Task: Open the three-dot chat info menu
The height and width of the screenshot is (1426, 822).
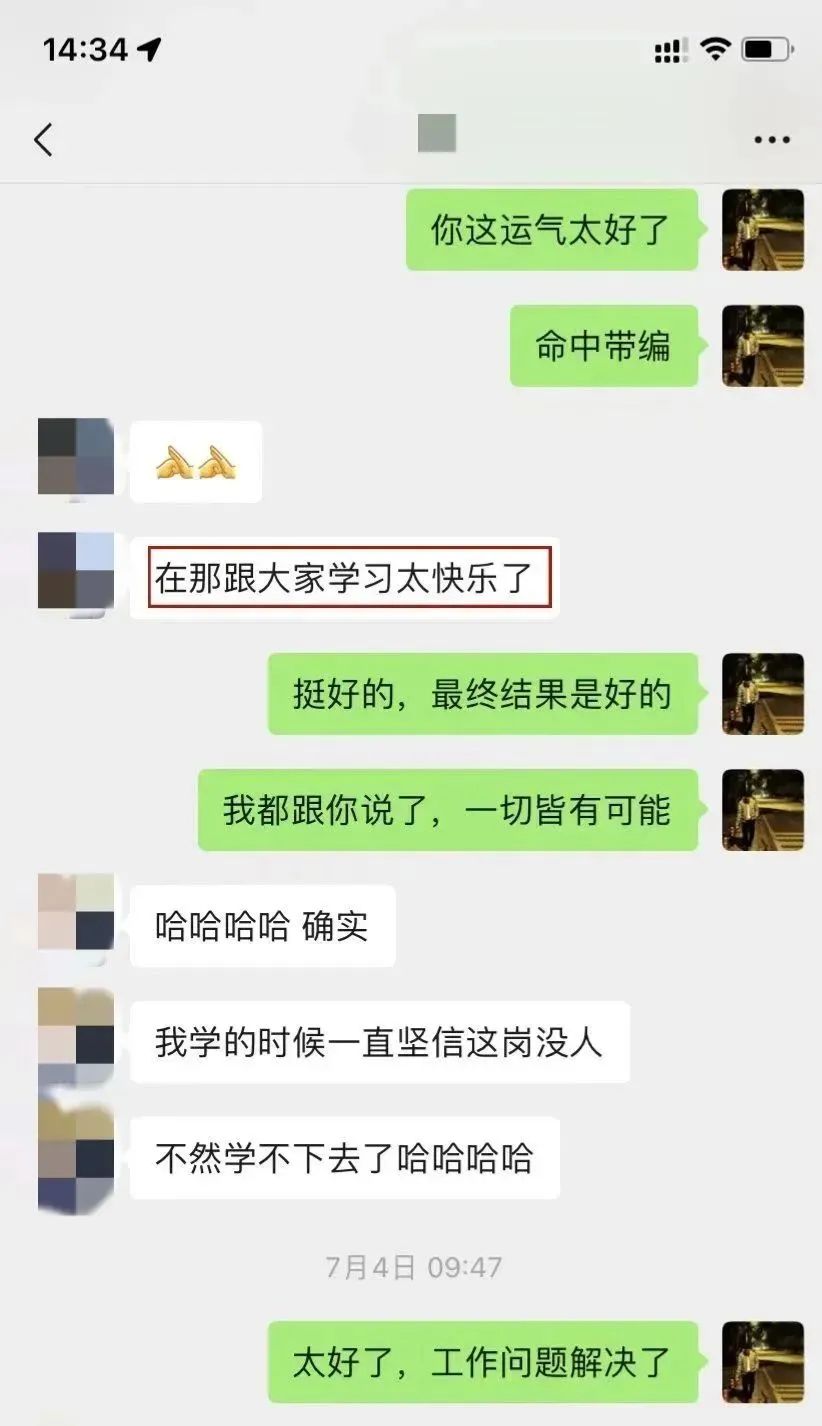Action: tap(772, 140)
